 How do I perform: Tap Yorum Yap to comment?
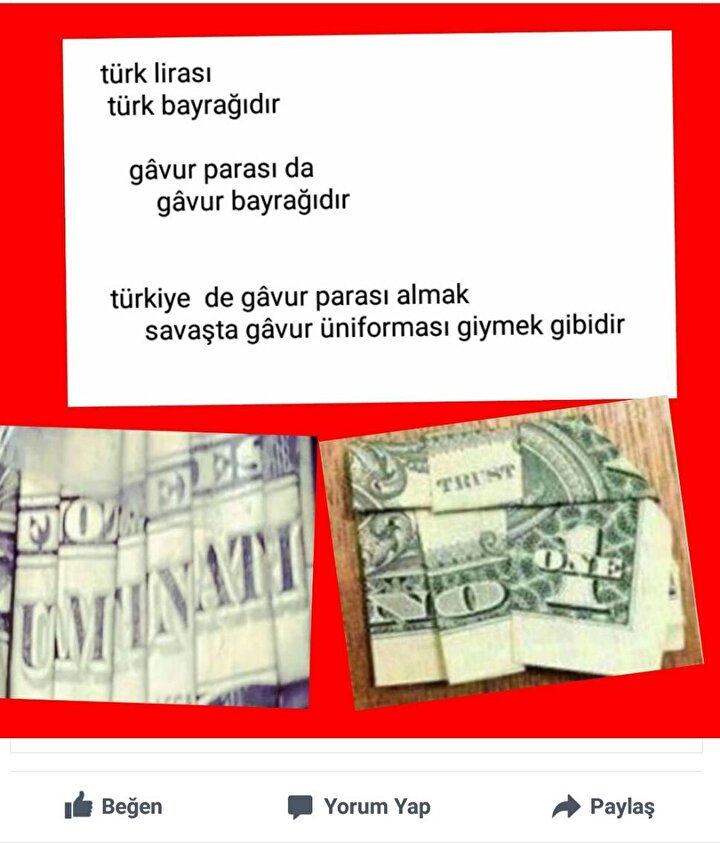click(360, 806)
